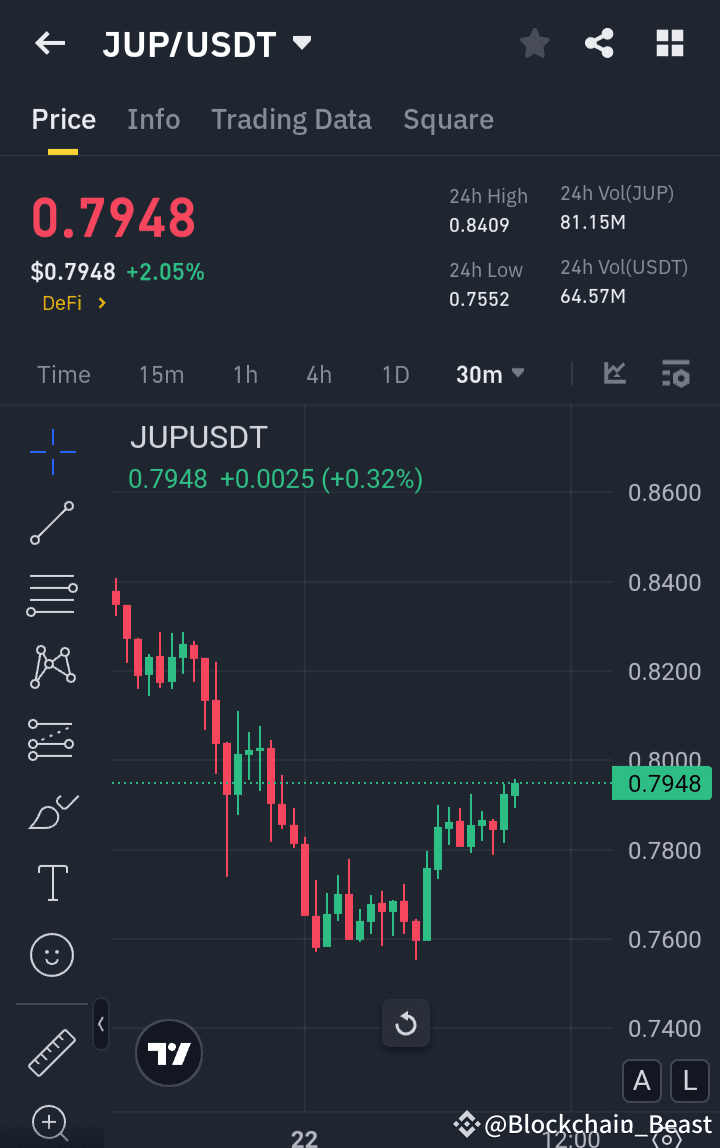This screenshot has width=720, height=1148.
Task: Open the emoji sticker tool
Action: 51,954
